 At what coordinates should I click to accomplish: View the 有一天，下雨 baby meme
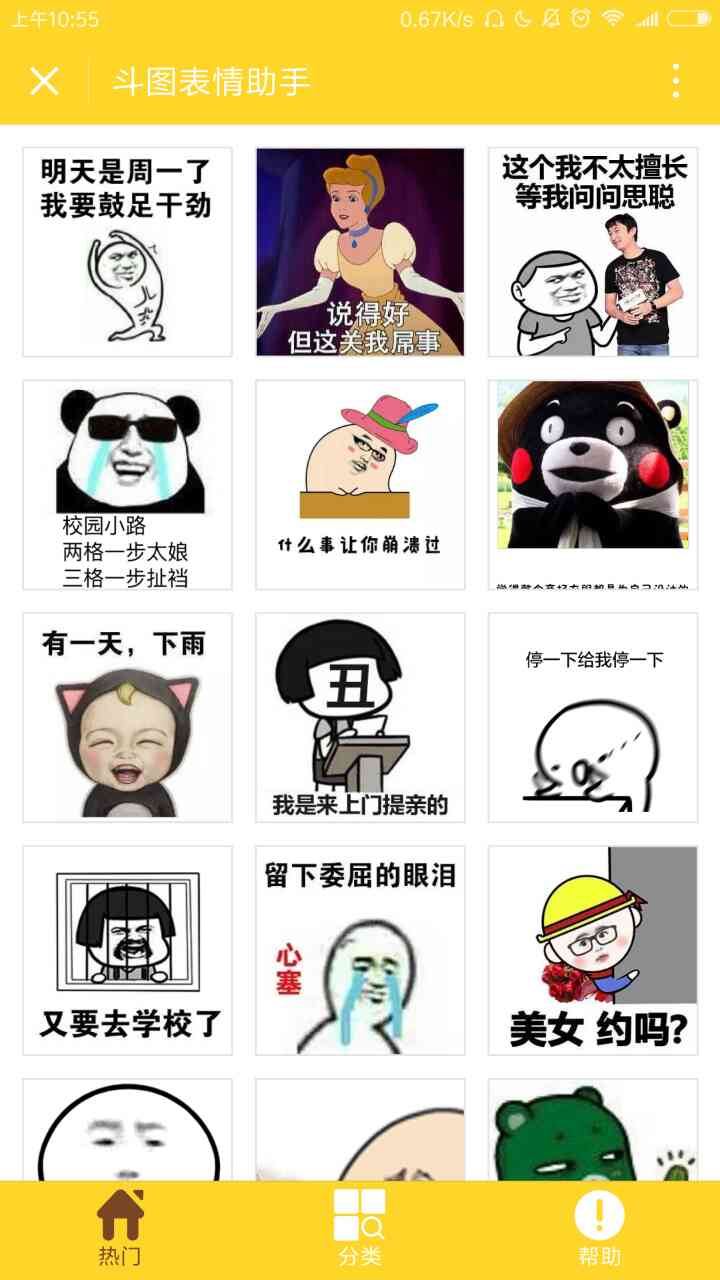(x=127, y=718)
